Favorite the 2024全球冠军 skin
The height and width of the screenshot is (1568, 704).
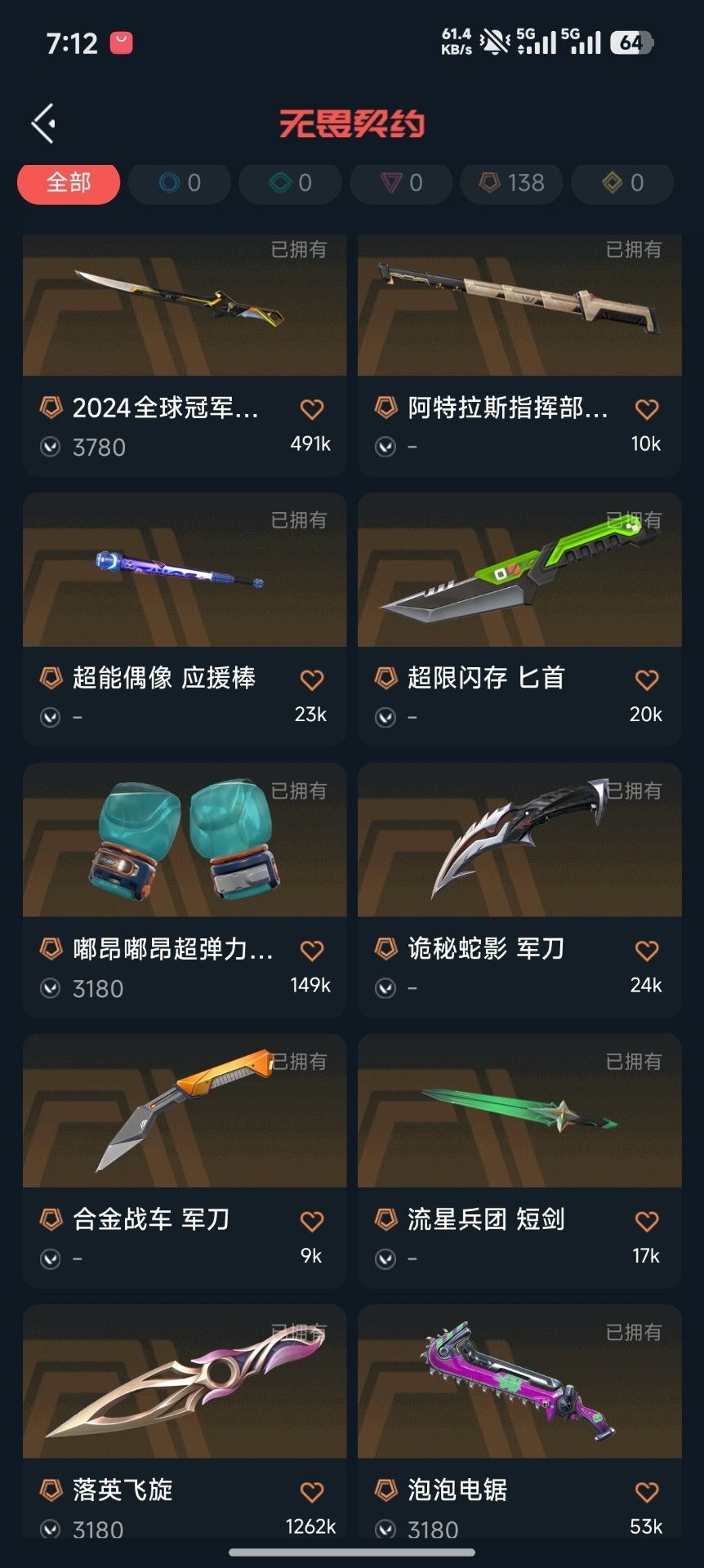(x=311, y=408)
